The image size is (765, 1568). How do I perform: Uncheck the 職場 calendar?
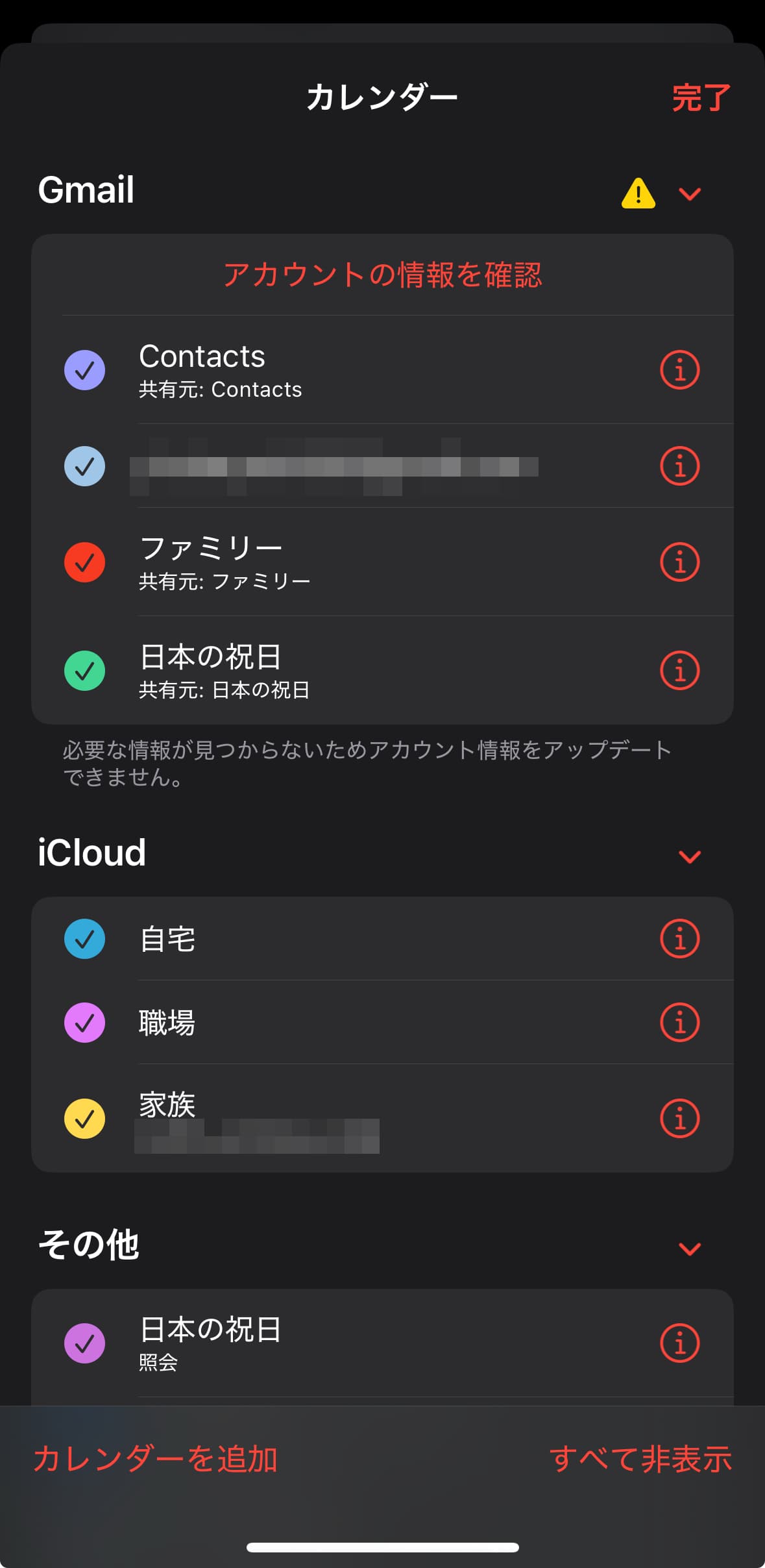84,1023
